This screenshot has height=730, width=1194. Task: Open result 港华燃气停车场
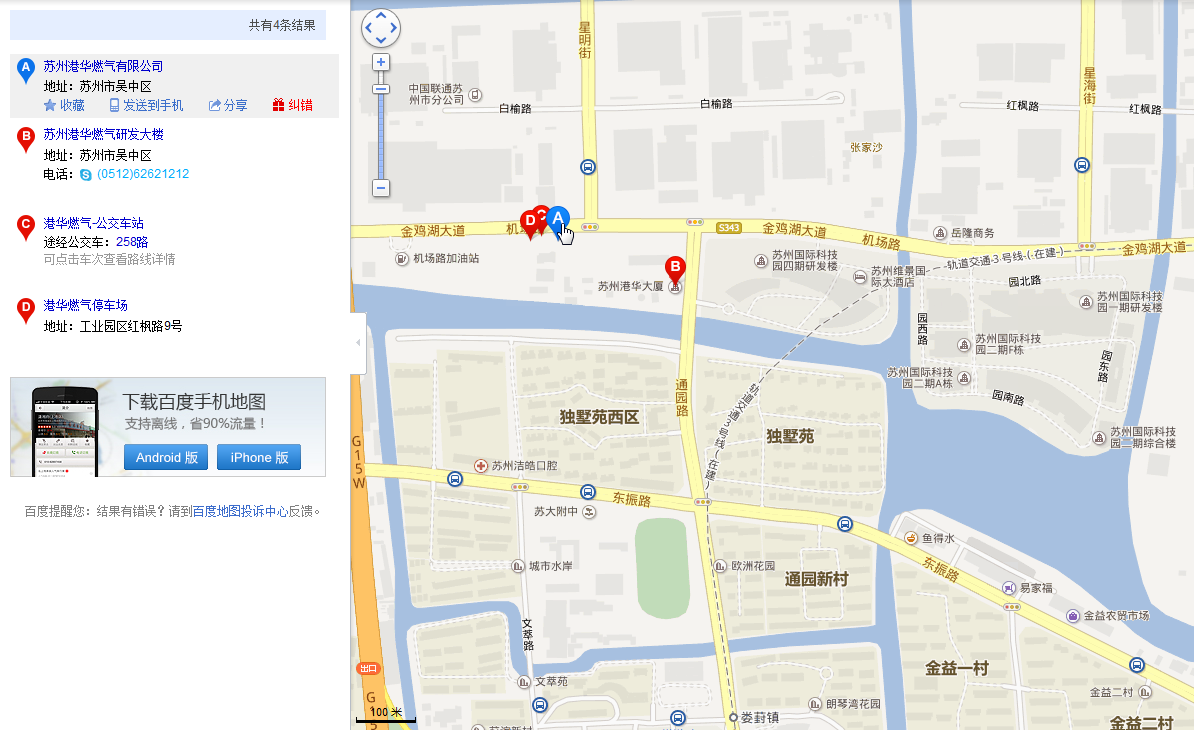(x=85, y=305)
